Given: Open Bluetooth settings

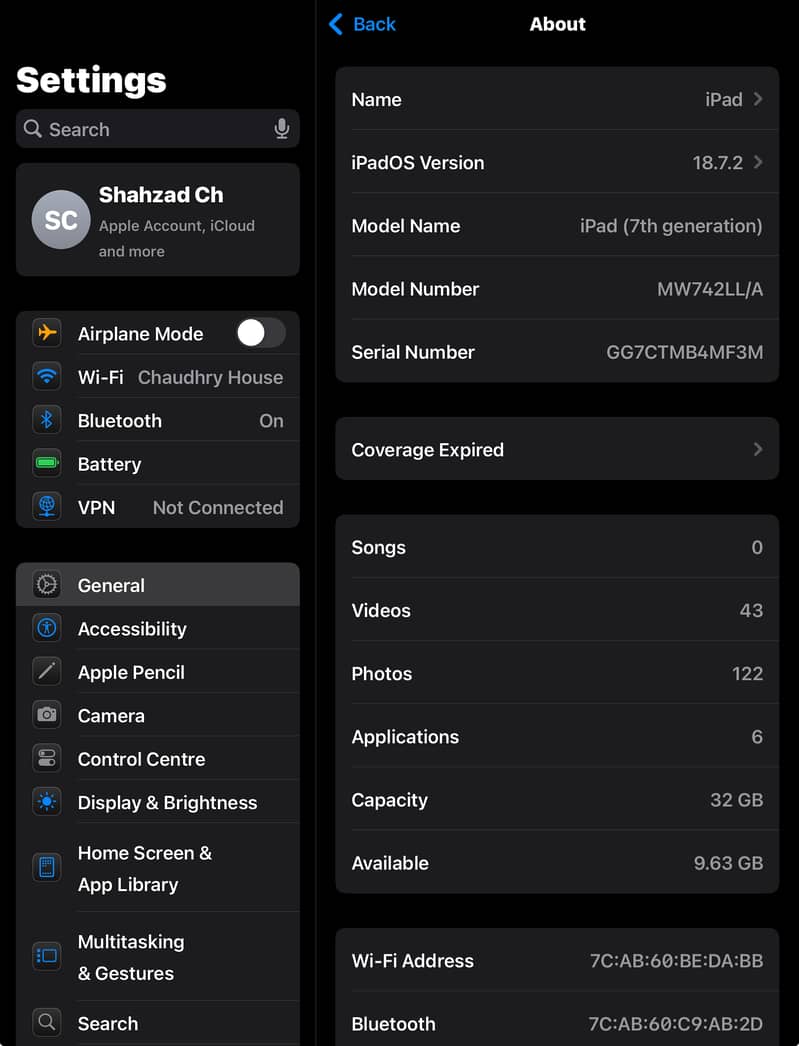Looking at the screenshot, I should [x=158, y=421].
